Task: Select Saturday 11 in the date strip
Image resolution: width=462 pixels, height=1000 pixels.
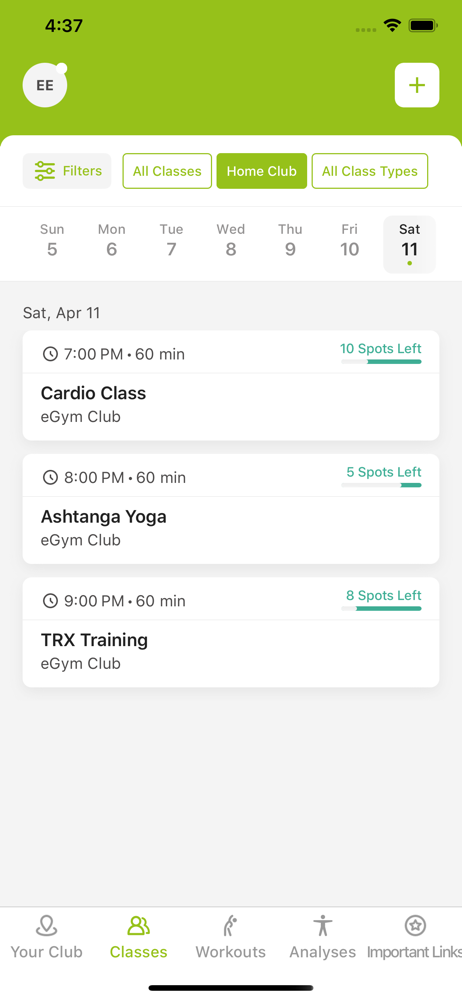Action: [410, 244]
